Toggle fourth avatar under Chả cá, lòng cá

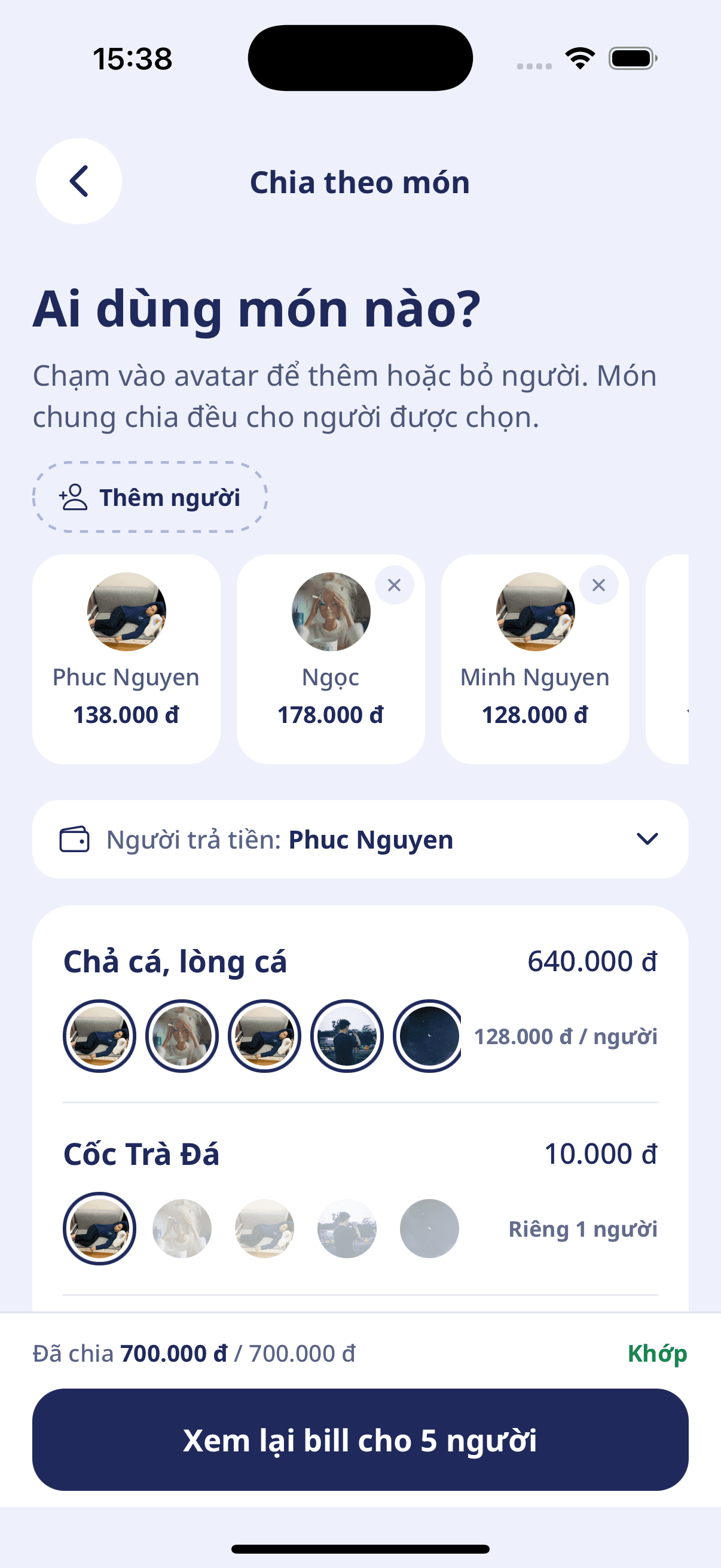347,1036
